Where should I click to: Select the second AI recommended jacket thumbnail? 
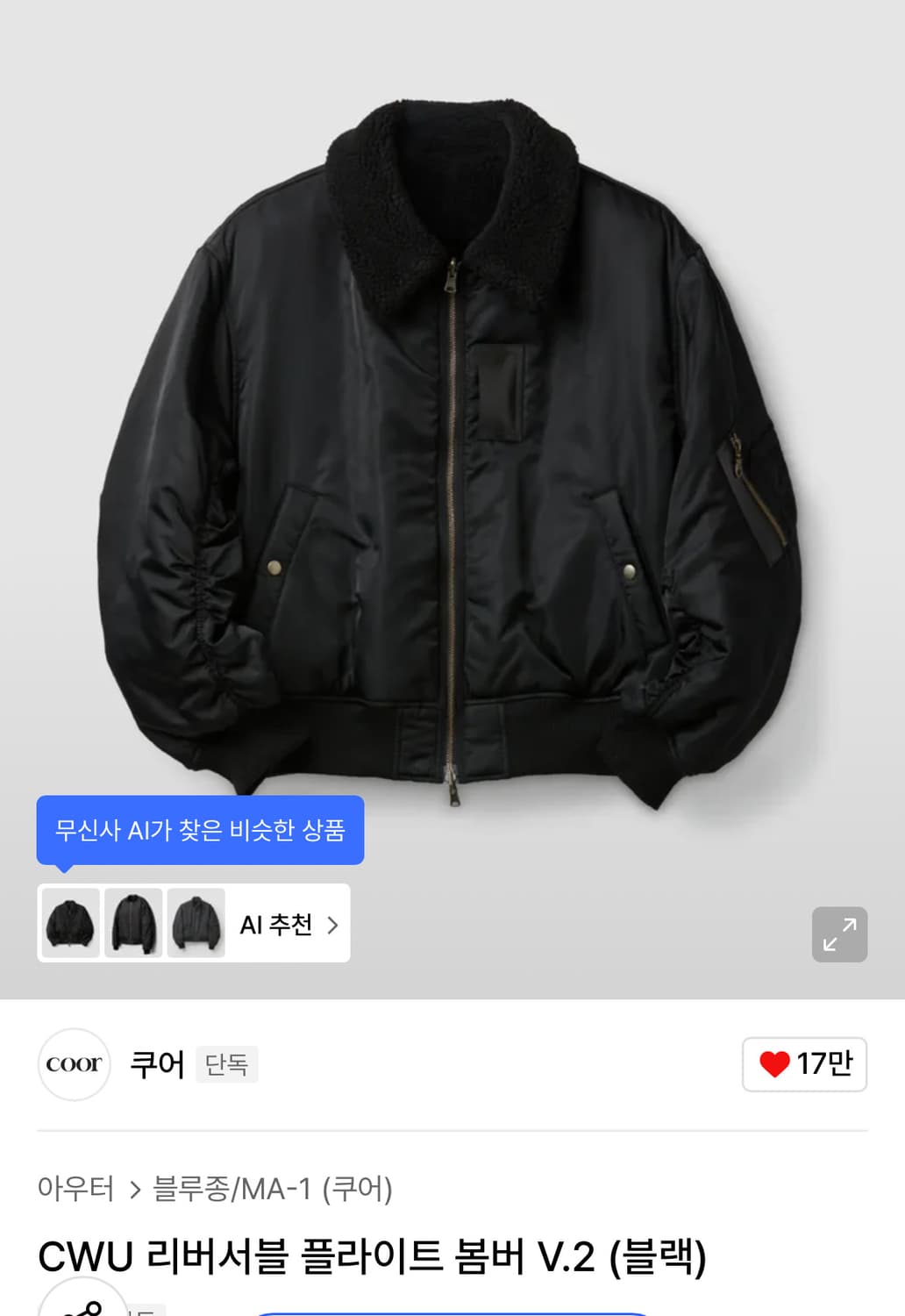tap(133, 924)
